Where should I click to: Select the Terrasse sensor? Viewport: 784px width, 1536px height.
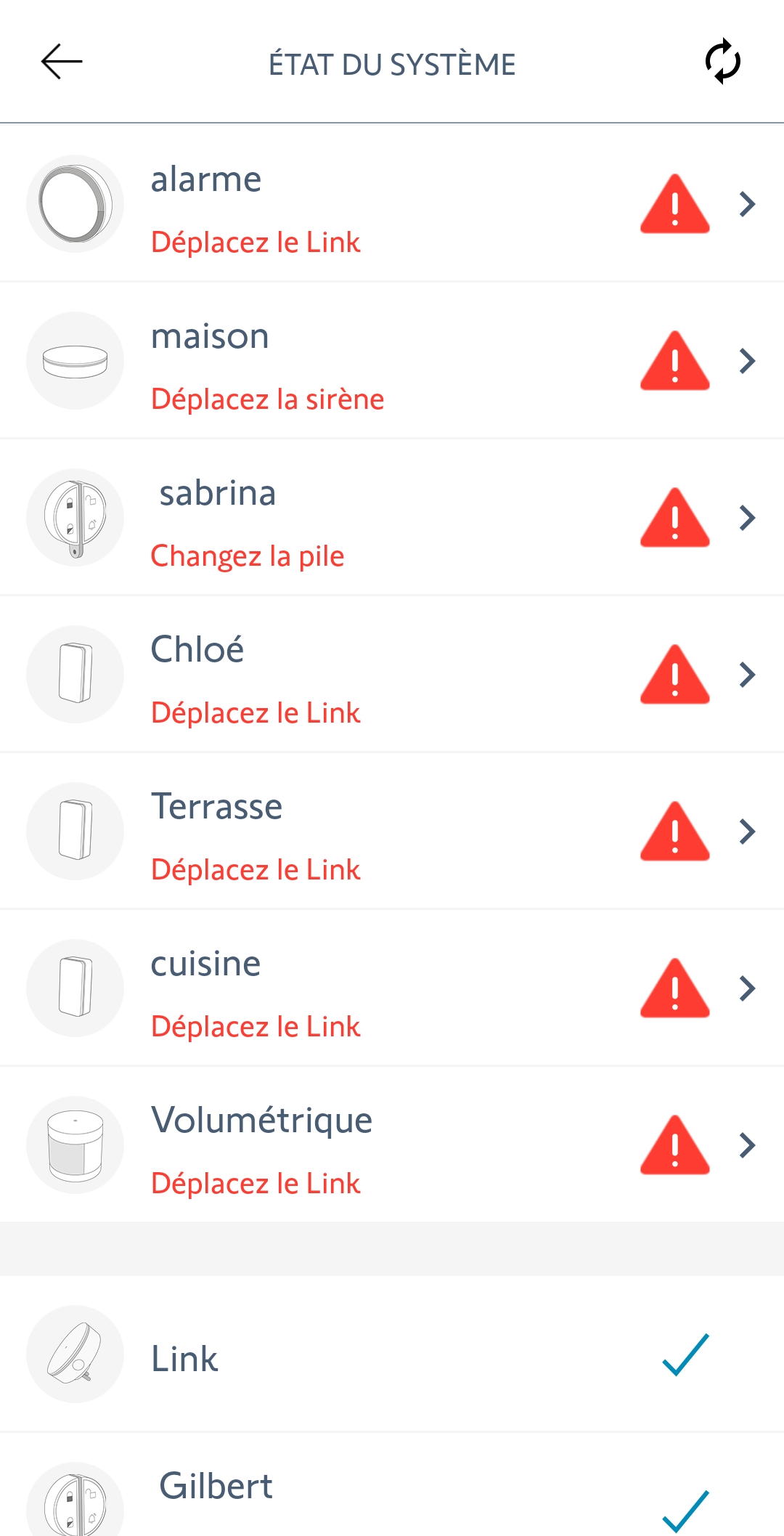pyautogui.click(x=392, y=832)
